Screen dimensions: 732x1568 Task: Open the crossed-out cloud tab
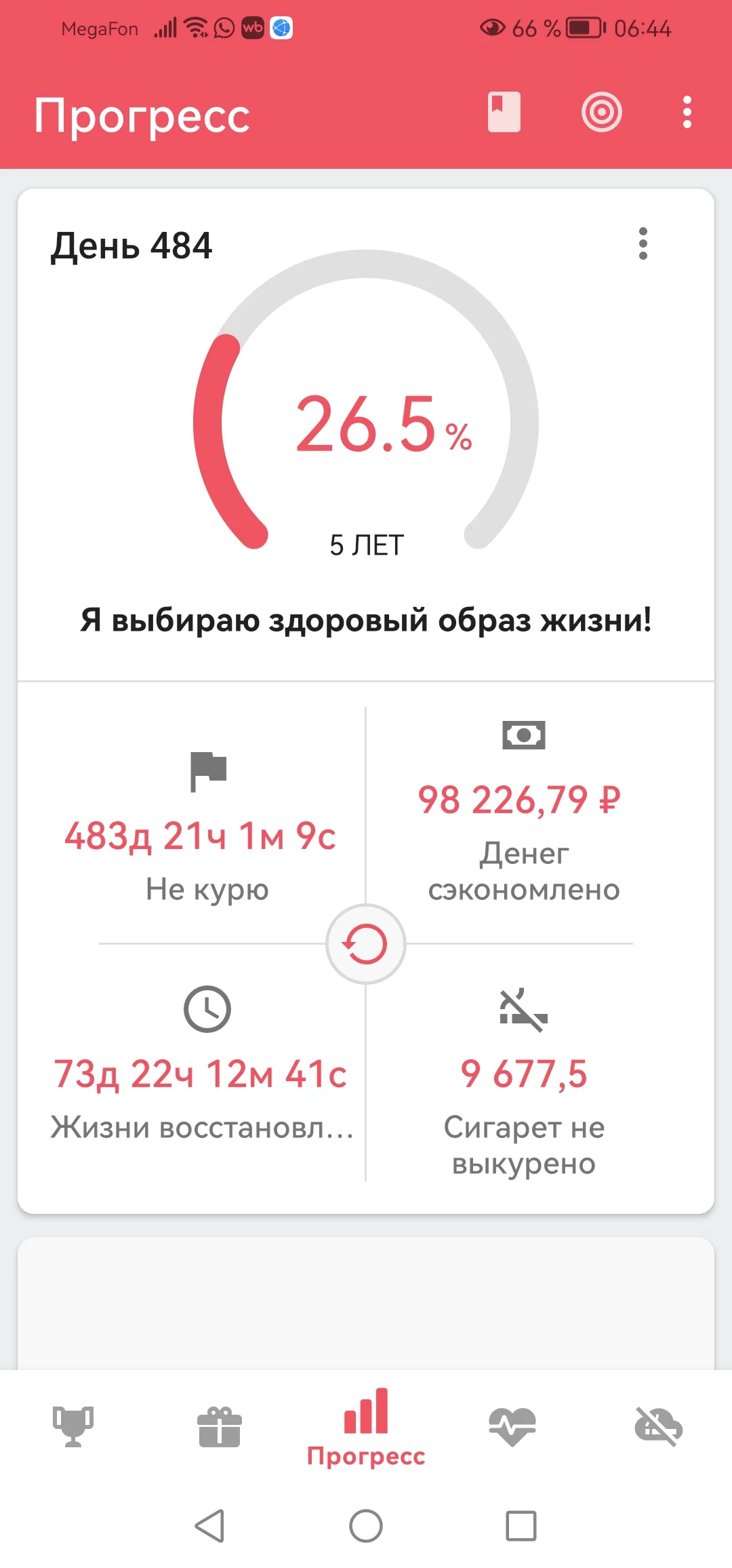pos(658,1426)
